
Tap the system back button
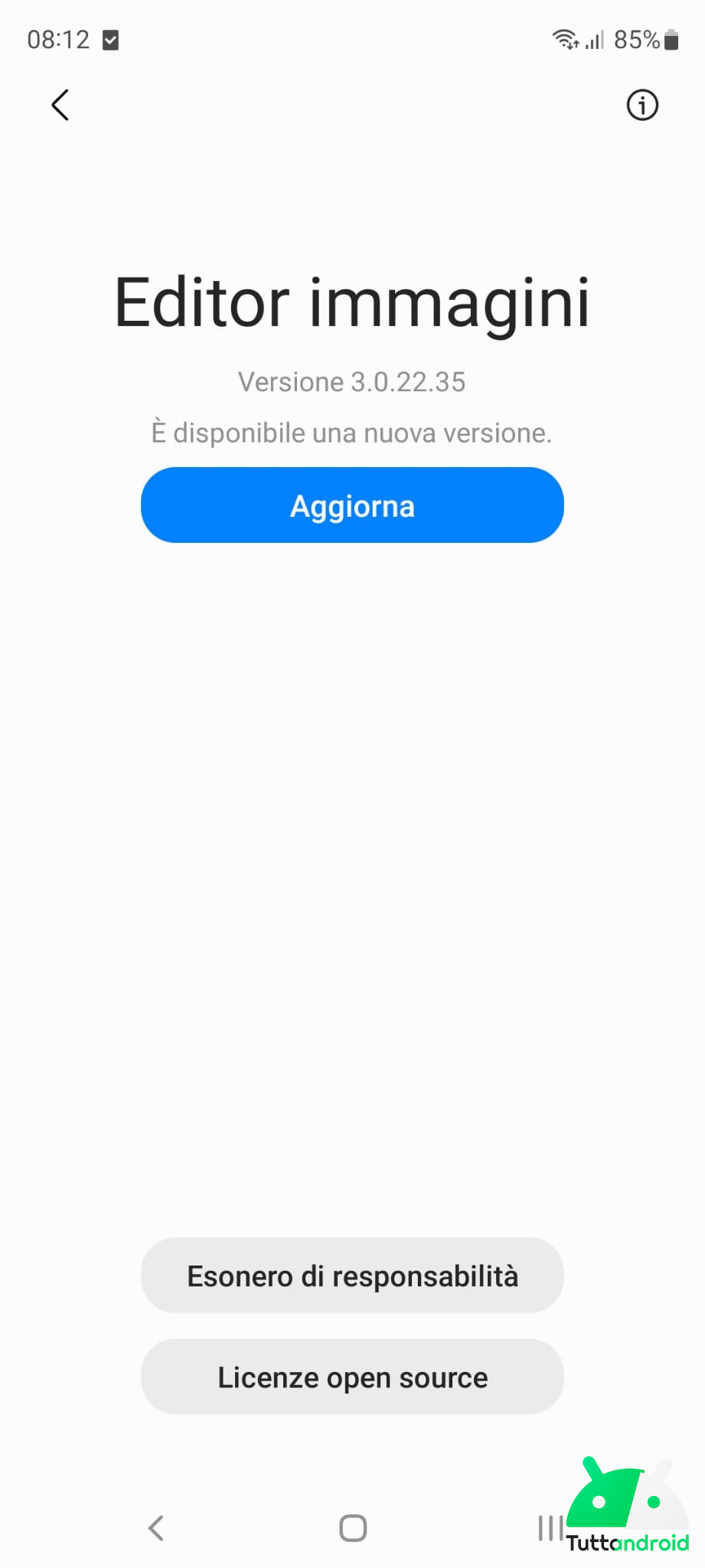tap(156, 1528)
